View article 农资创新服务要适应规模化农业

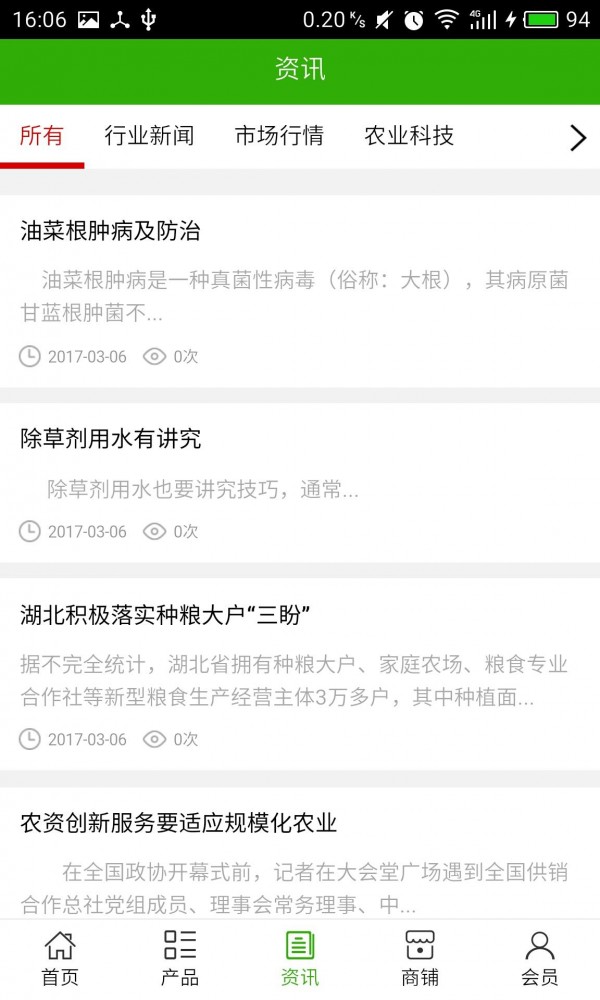179,823
